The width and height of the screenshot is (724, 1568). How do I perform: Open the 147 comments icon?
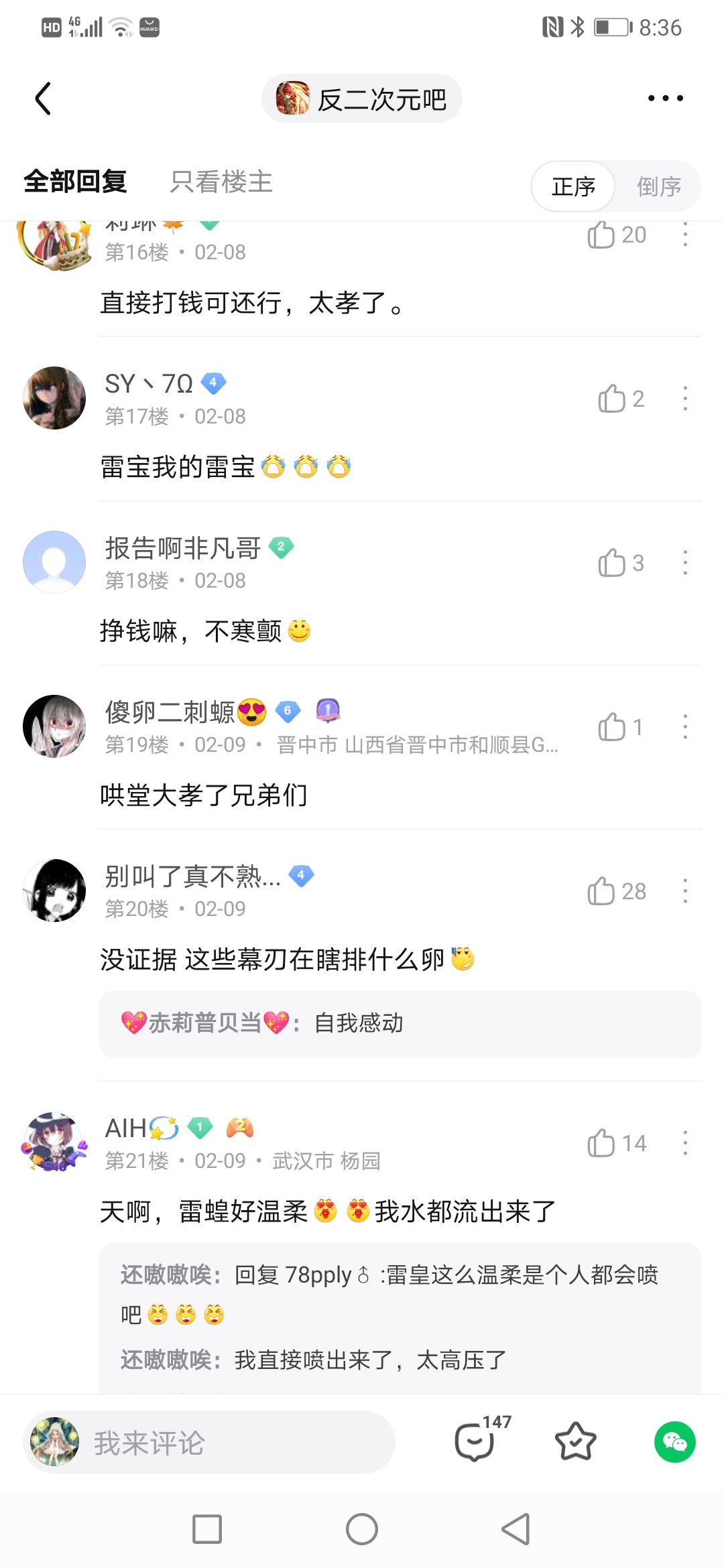pyautogui.click(x=475, y=1441)
